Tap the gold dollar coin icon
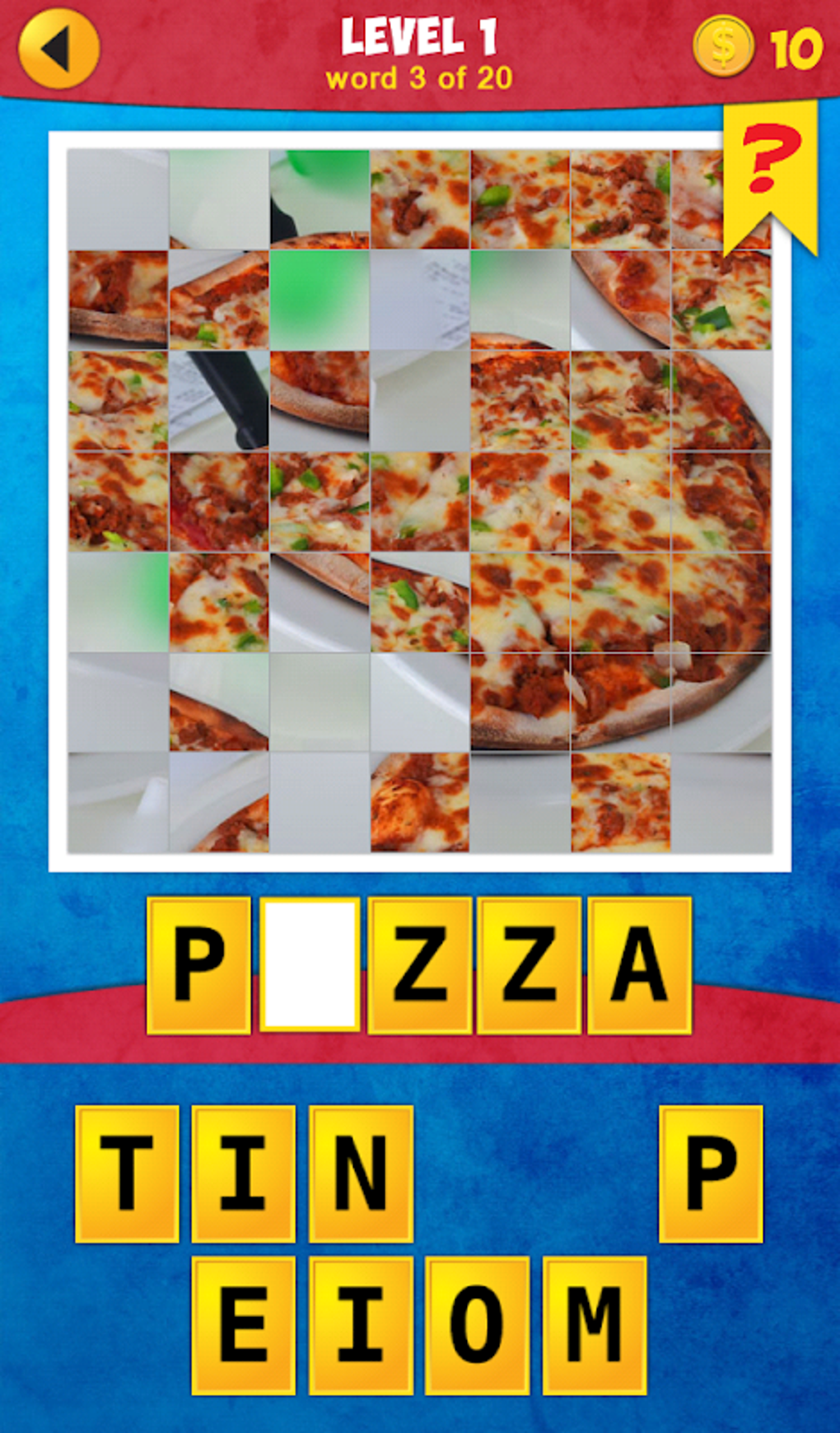Viewport: 840px width, 1433px height. [x=722, y=48]
